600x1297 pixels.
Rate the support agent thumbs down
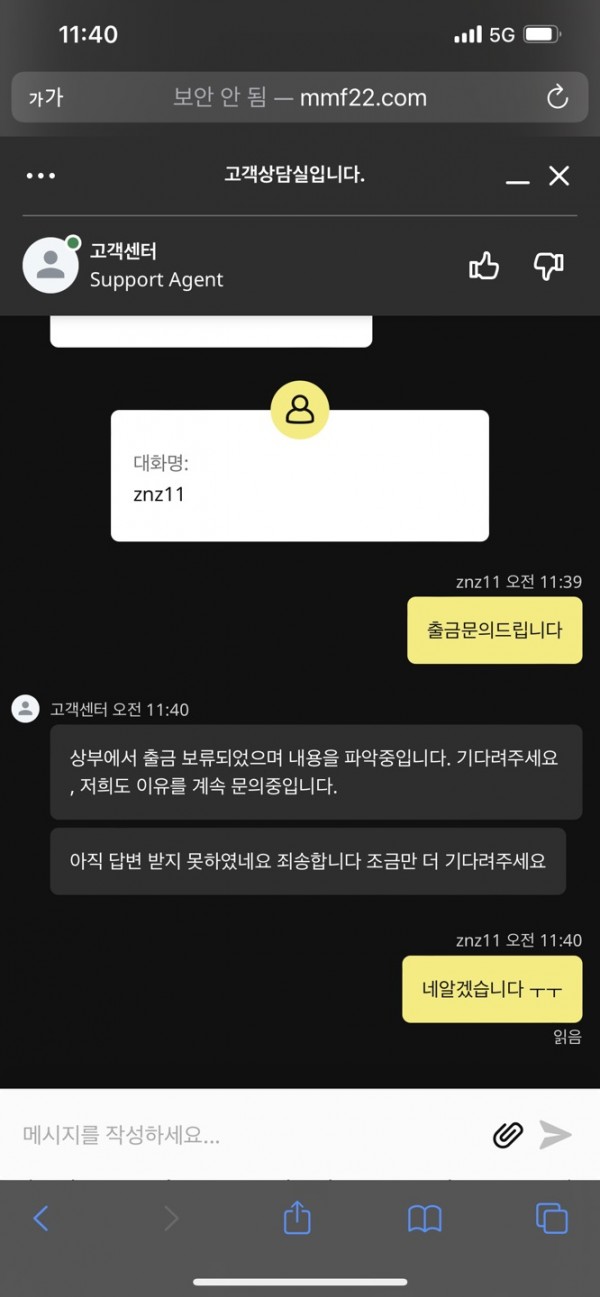tap(548, 265)
